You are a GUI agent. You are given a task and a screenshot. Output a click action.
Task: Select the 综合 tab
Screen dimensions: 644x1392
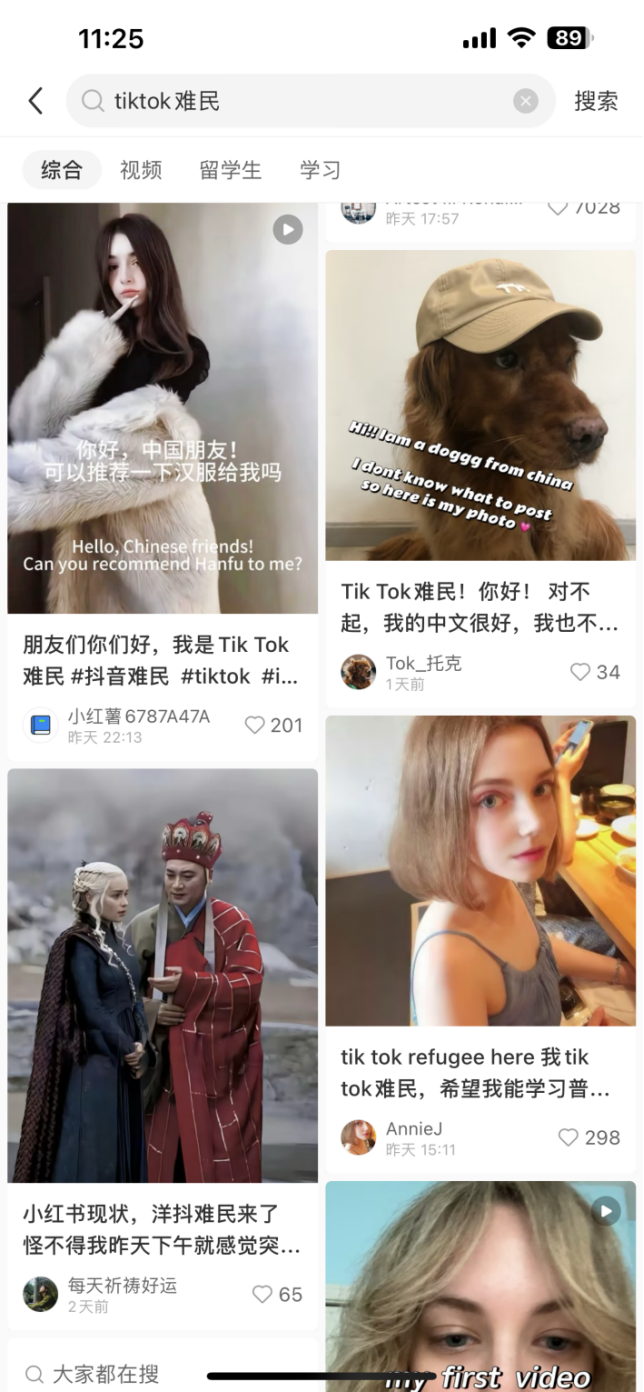point(61,170)
